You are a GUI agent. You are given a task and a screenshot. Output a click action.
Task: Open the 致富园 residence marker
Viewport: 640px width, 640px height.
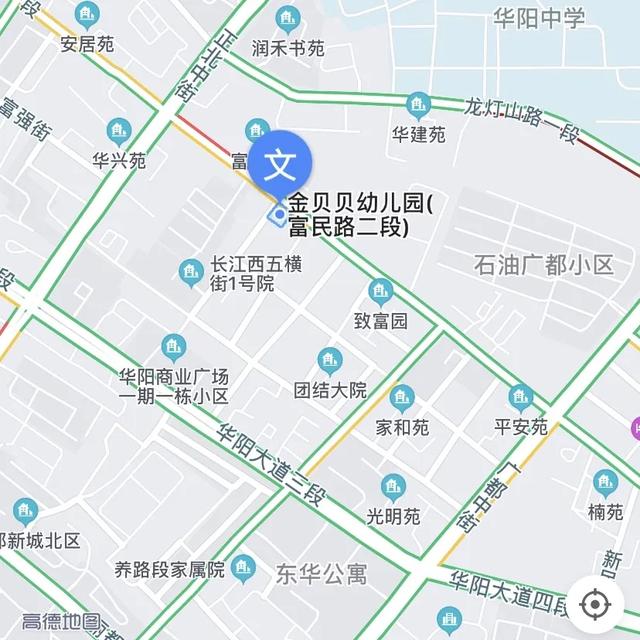[380, 292]
